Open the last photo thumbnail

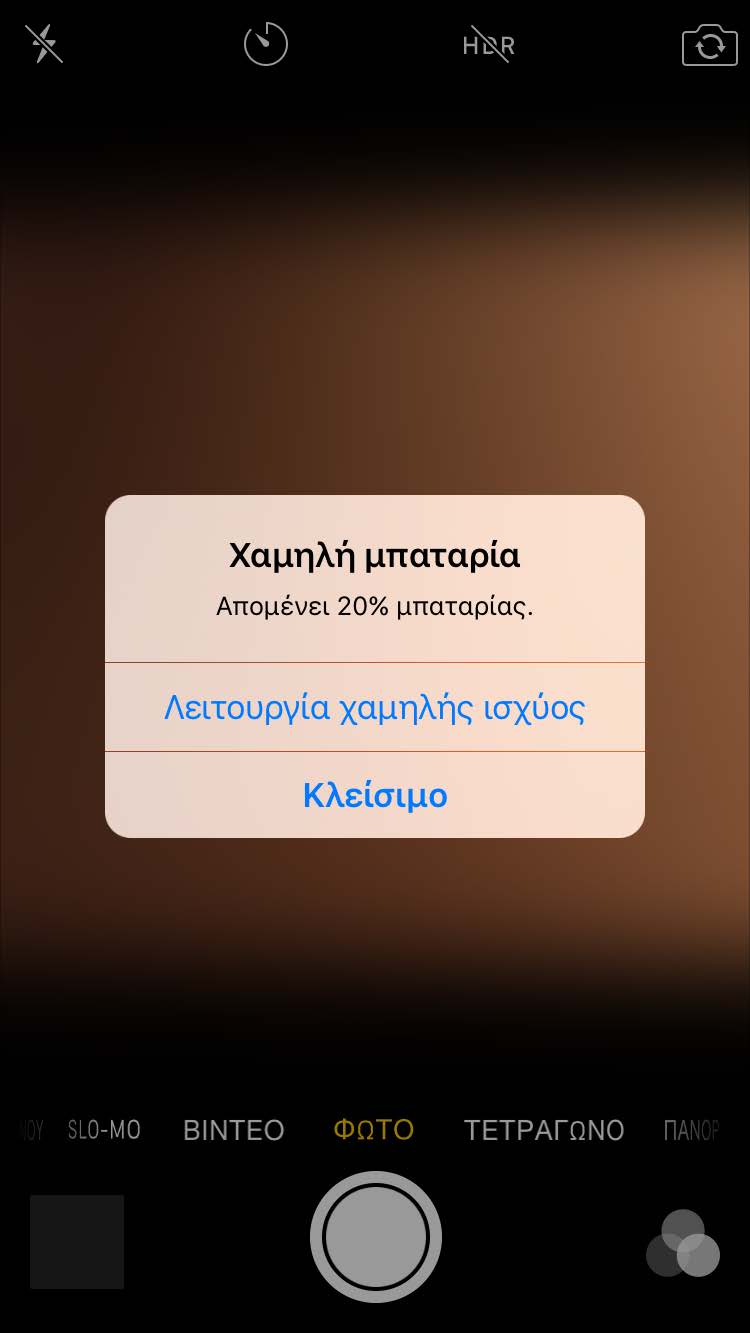pyautogui.click(x=77, y=1241)
